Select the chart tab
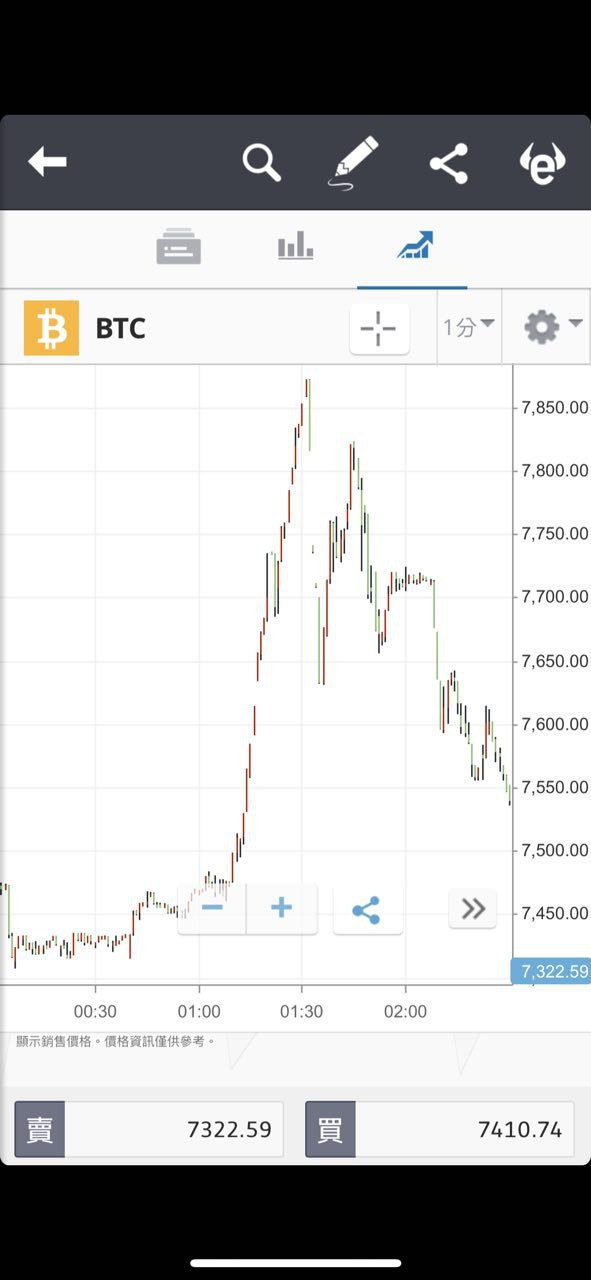 pos(413,246)
